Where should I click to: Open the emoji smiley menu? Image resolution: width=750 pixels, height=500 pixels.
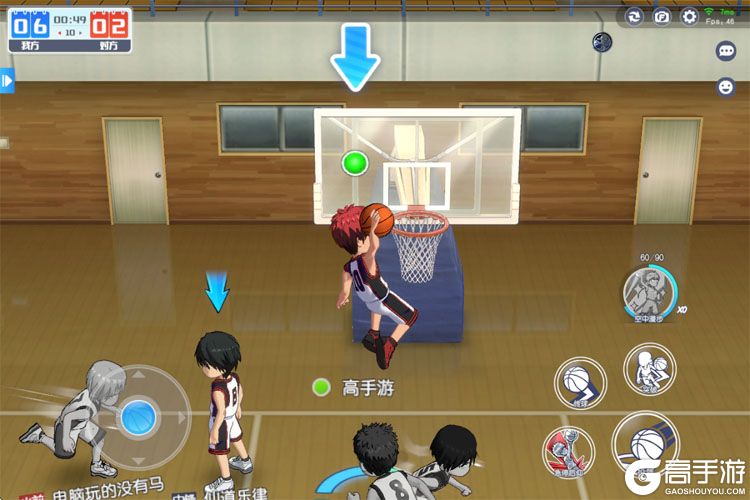pos(726,87)
